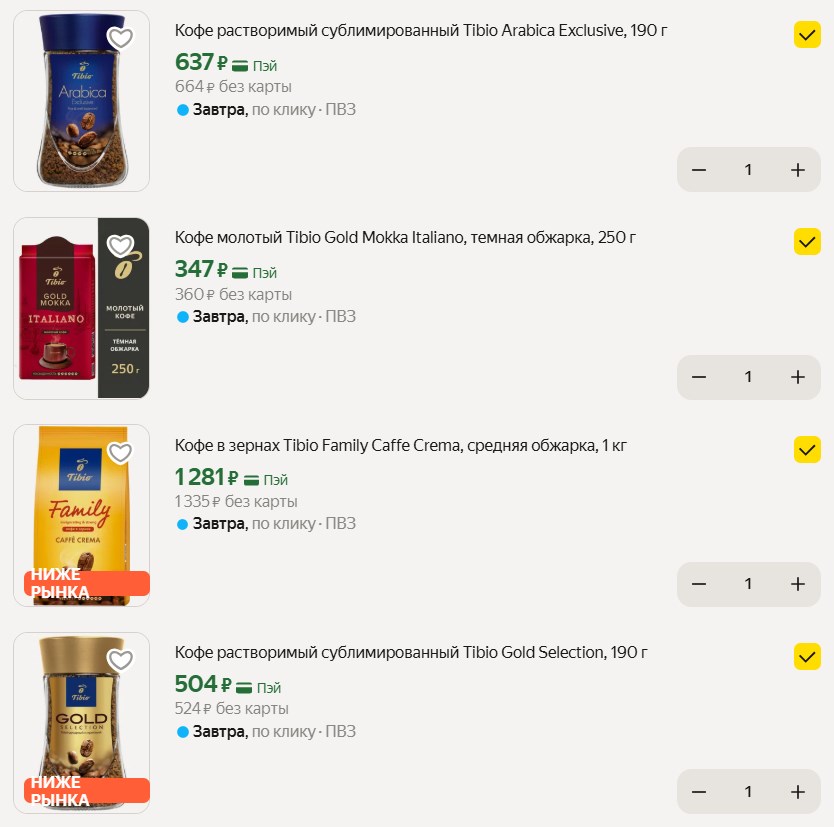Image resolution: width=834 pixels, height=827 pixels.
Task: Uncheck the Tibio Arabica Exclusive checkbox
Action: pyautogui.click(x=807, y=35)
